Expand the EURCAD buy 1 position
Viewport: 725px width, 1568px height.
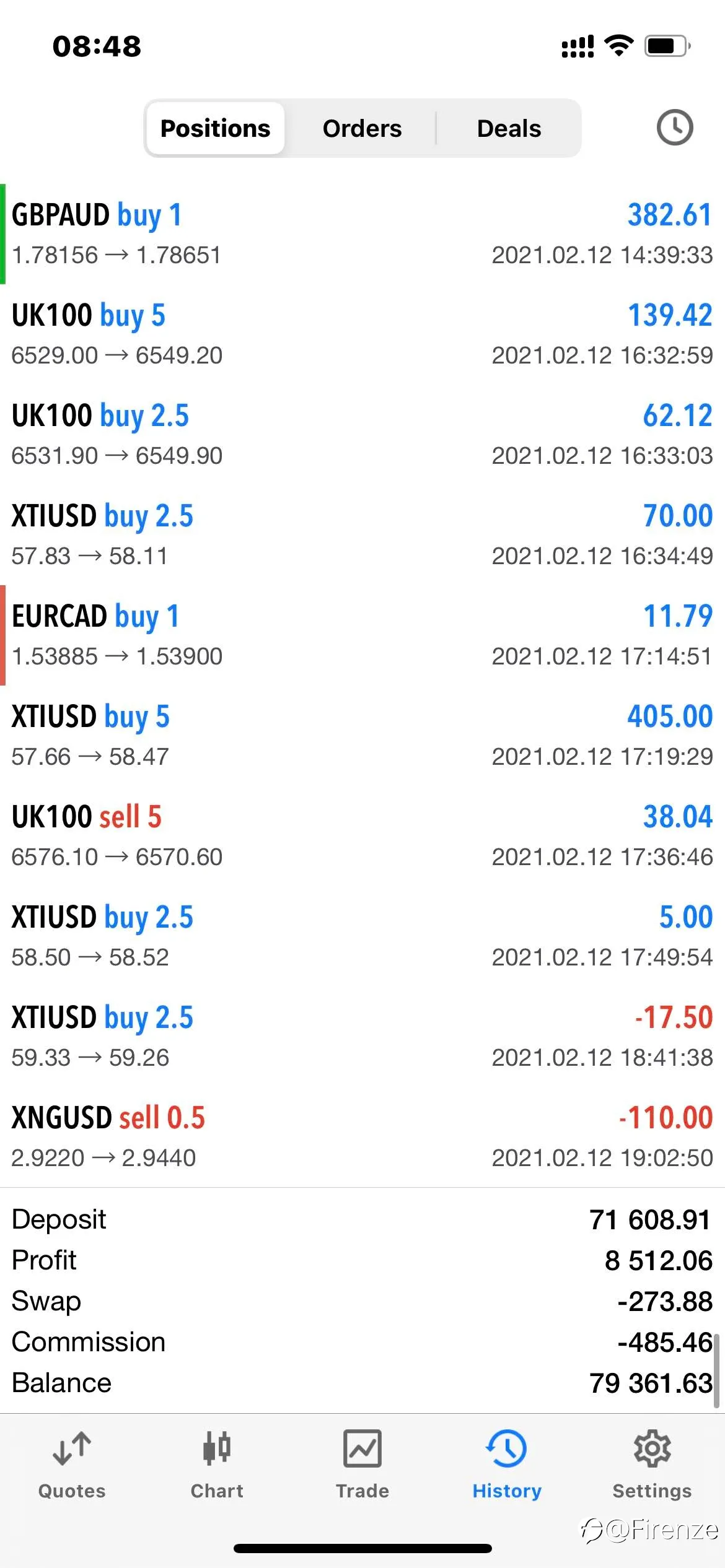point(362,635)
